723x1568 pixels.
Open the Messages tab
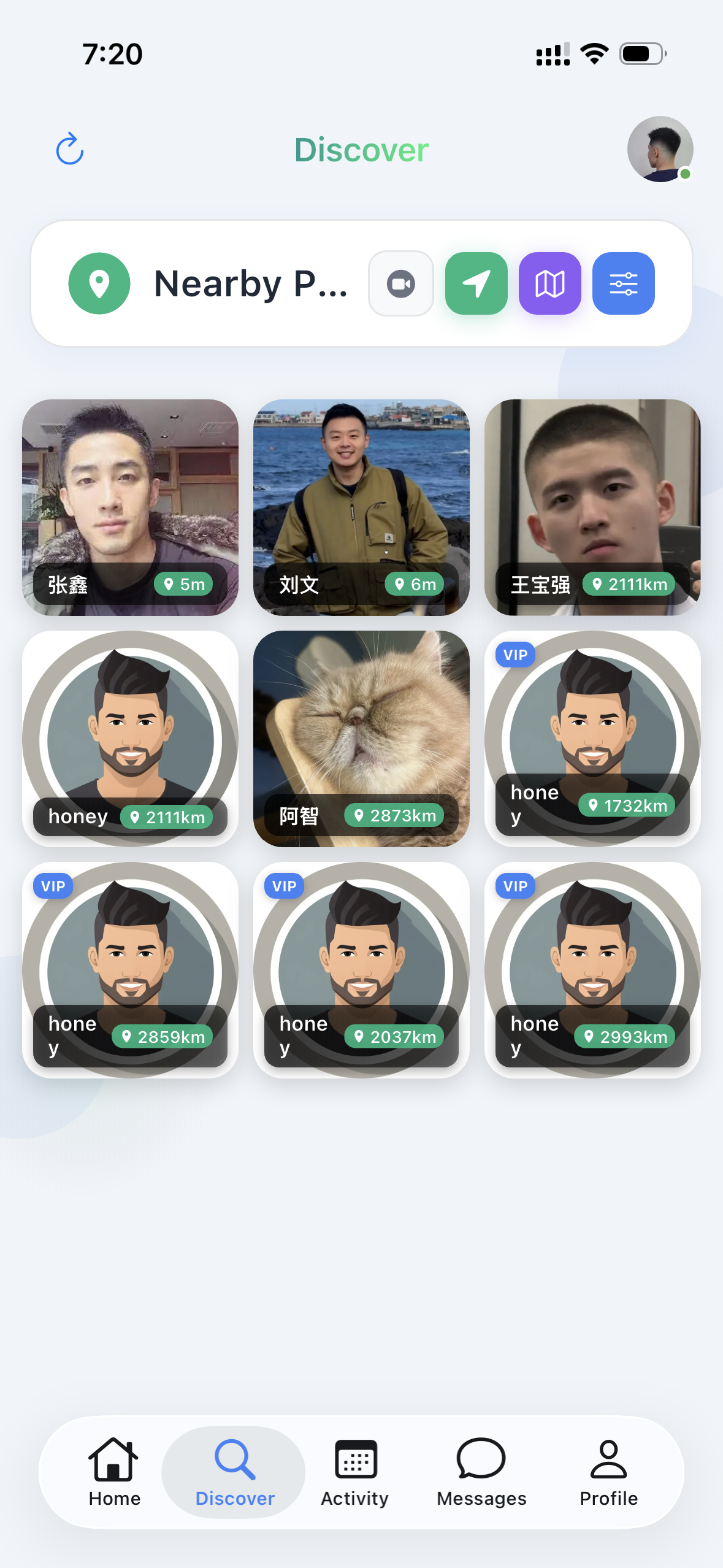(x=481, y=1472)
